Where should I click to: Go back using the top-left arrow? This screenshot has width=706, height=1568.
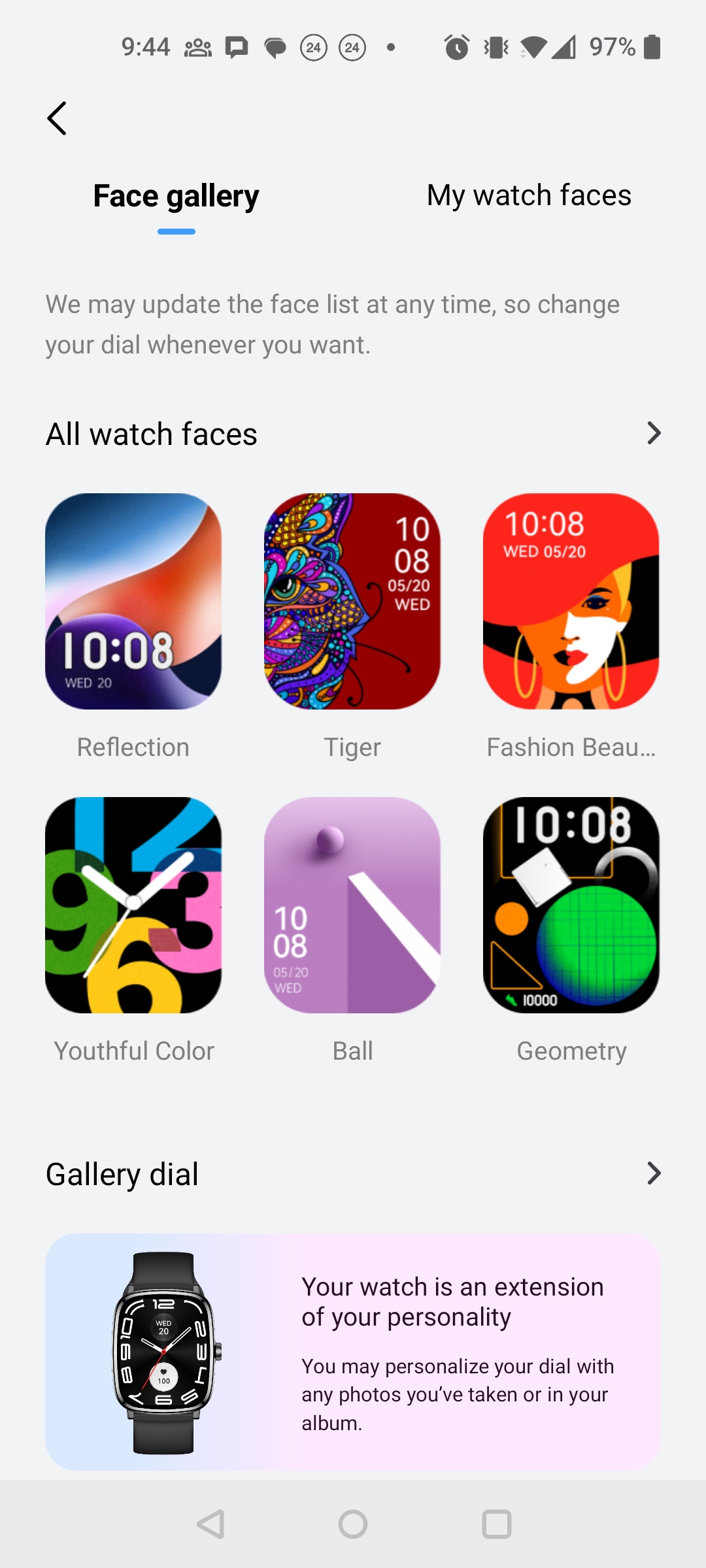[x=57, y=118]
